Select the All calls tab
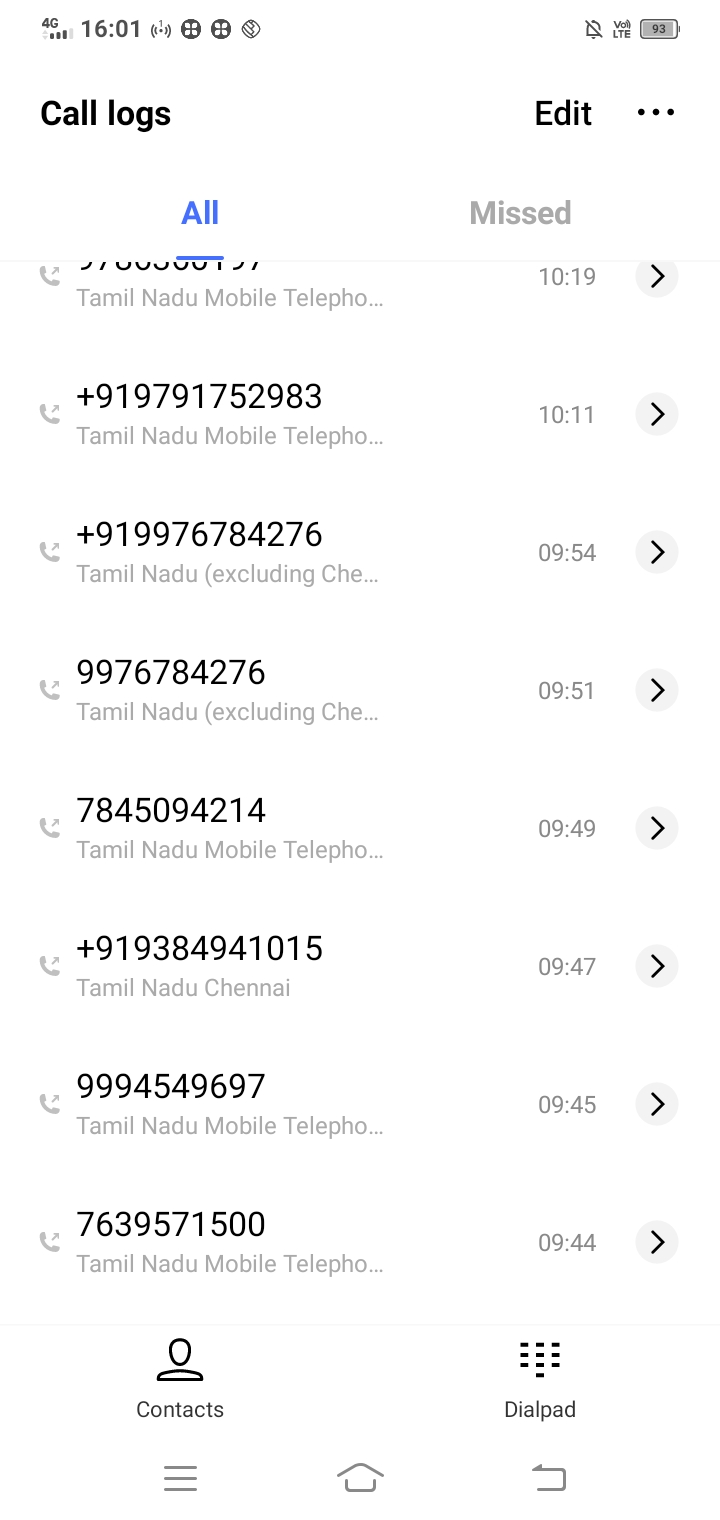Screen dimensions: 720x1520 [200, 213]
